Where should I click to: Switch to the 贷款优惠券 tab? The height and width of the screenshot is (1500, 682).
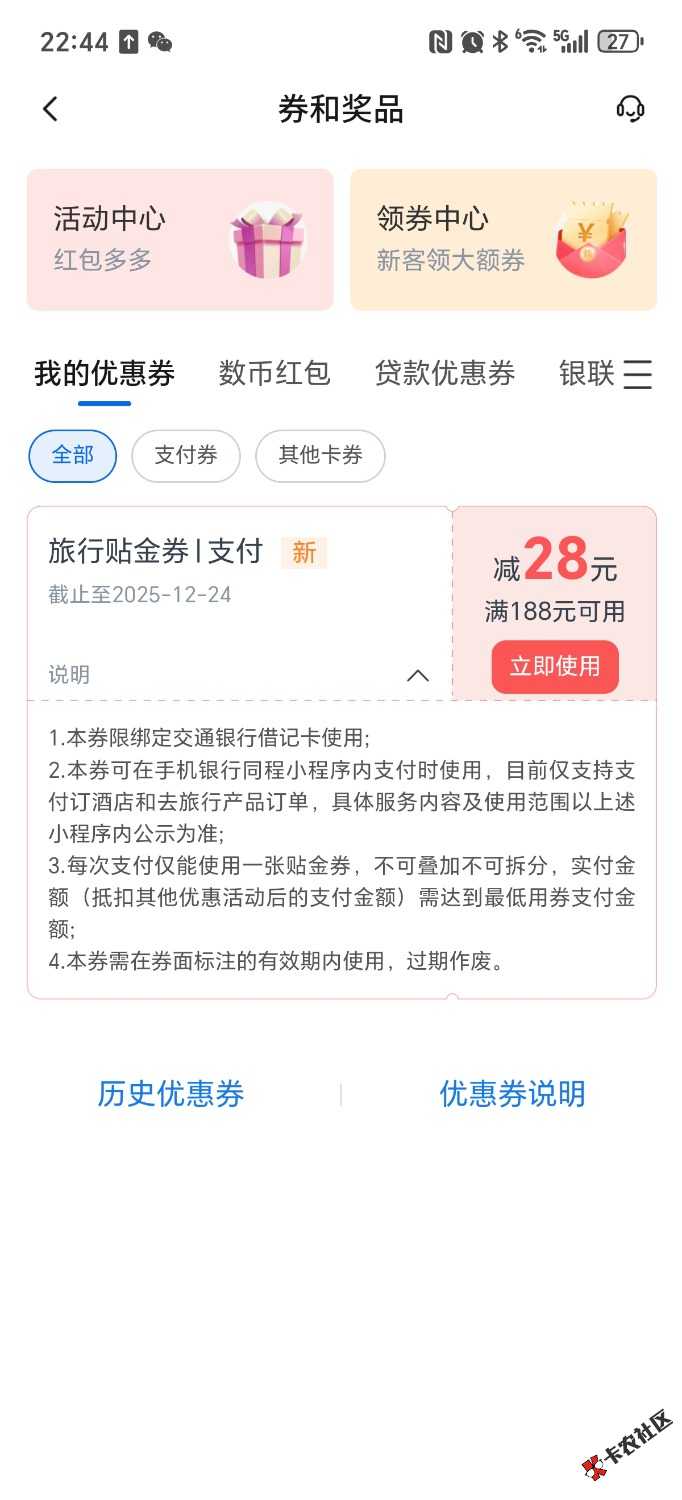coord(444,374)
